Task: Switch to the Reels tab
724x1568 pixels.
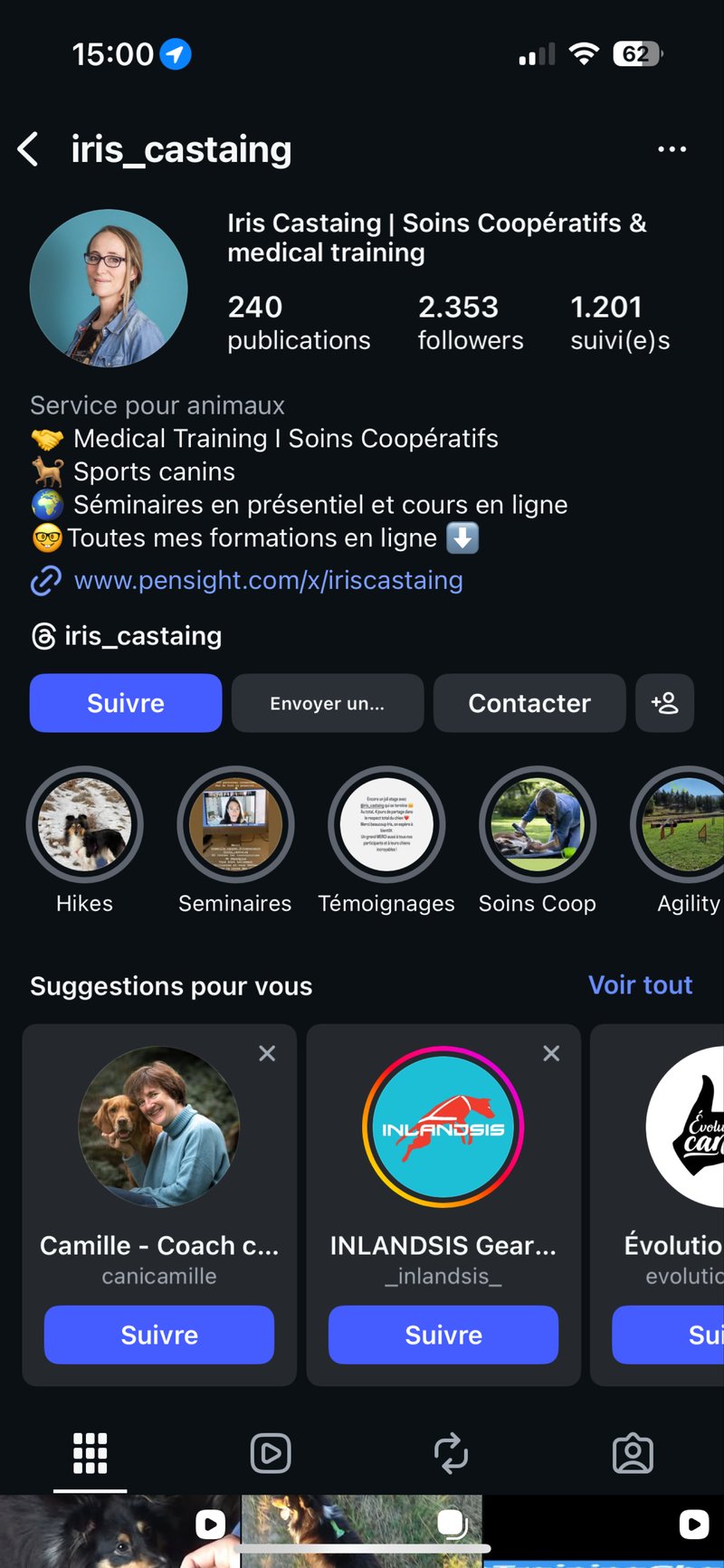Action: pos(271,1453)
